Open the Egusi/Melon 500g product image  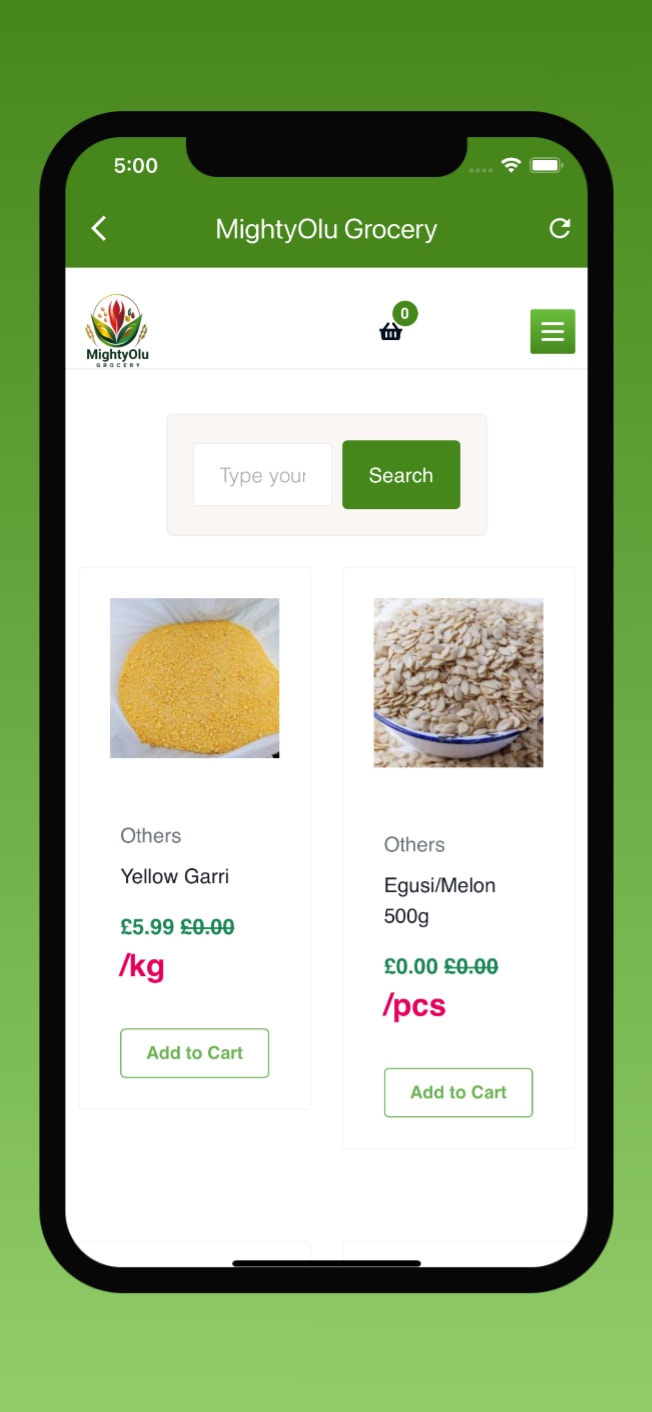pyautogui.click(x=458, y=683)
